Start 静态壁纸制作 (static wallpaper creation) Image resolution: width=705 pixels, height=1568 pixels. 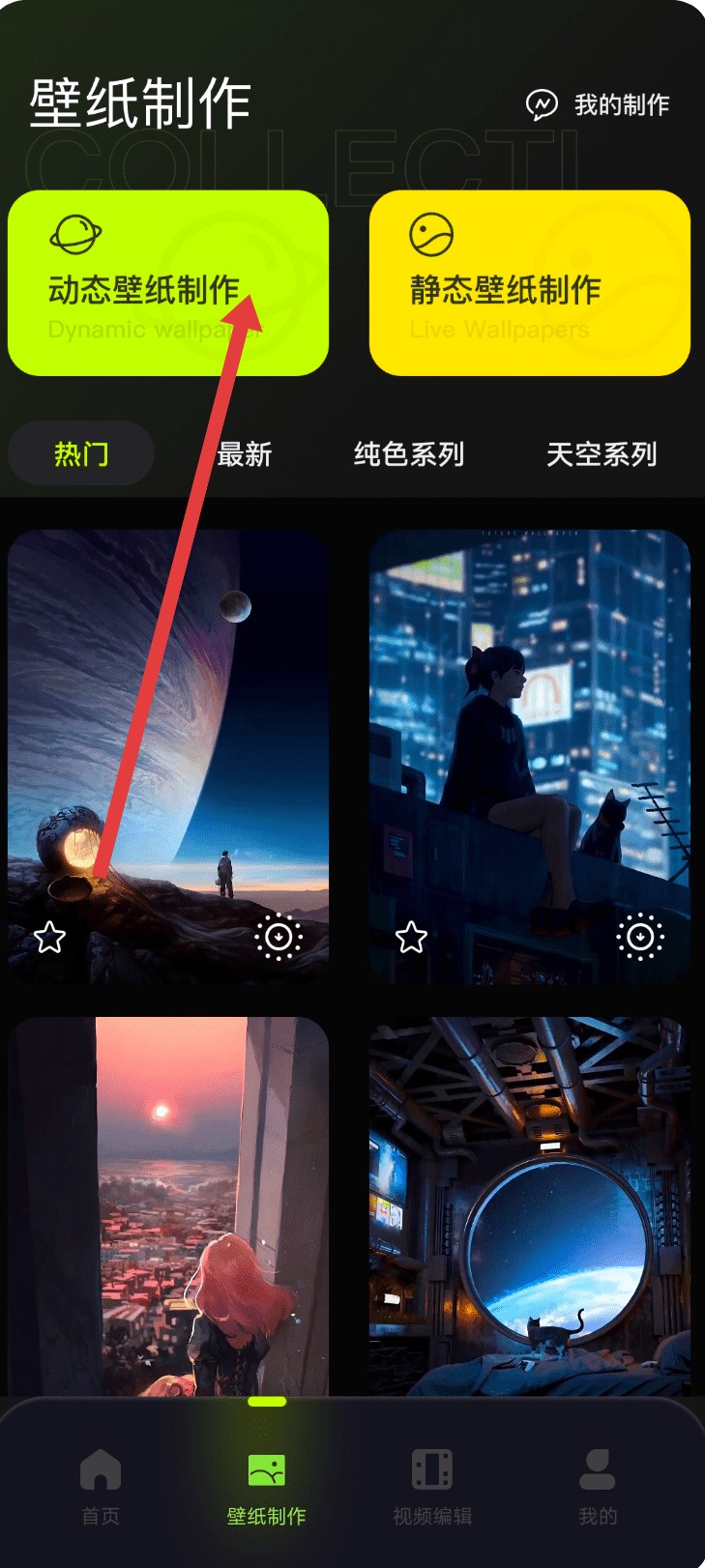[x=529, y=283]
